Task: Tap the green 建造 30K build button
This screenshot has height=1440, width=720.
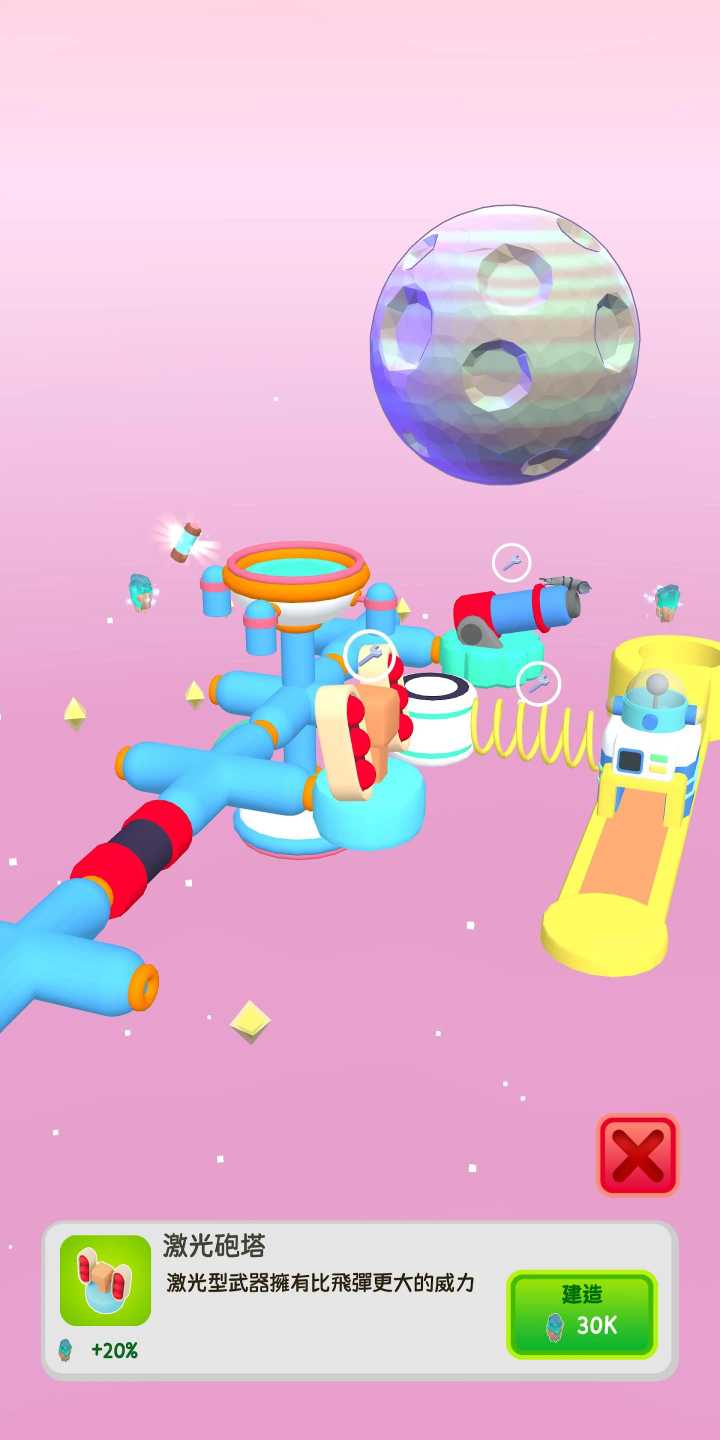Action: tap(581, 1314)
